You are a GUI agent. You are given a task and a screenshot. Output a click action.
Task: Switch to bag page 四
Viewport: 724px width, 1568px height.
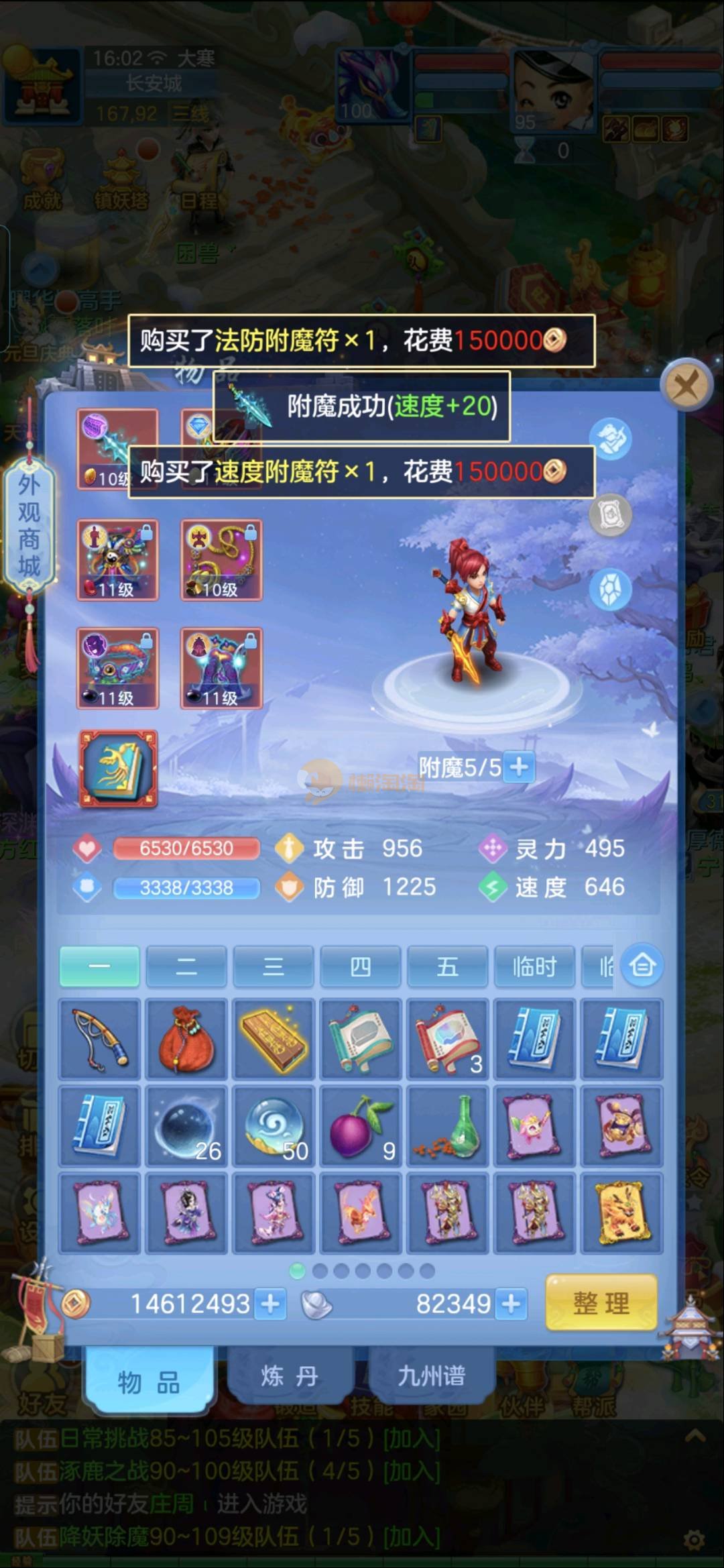pos(360,966)
